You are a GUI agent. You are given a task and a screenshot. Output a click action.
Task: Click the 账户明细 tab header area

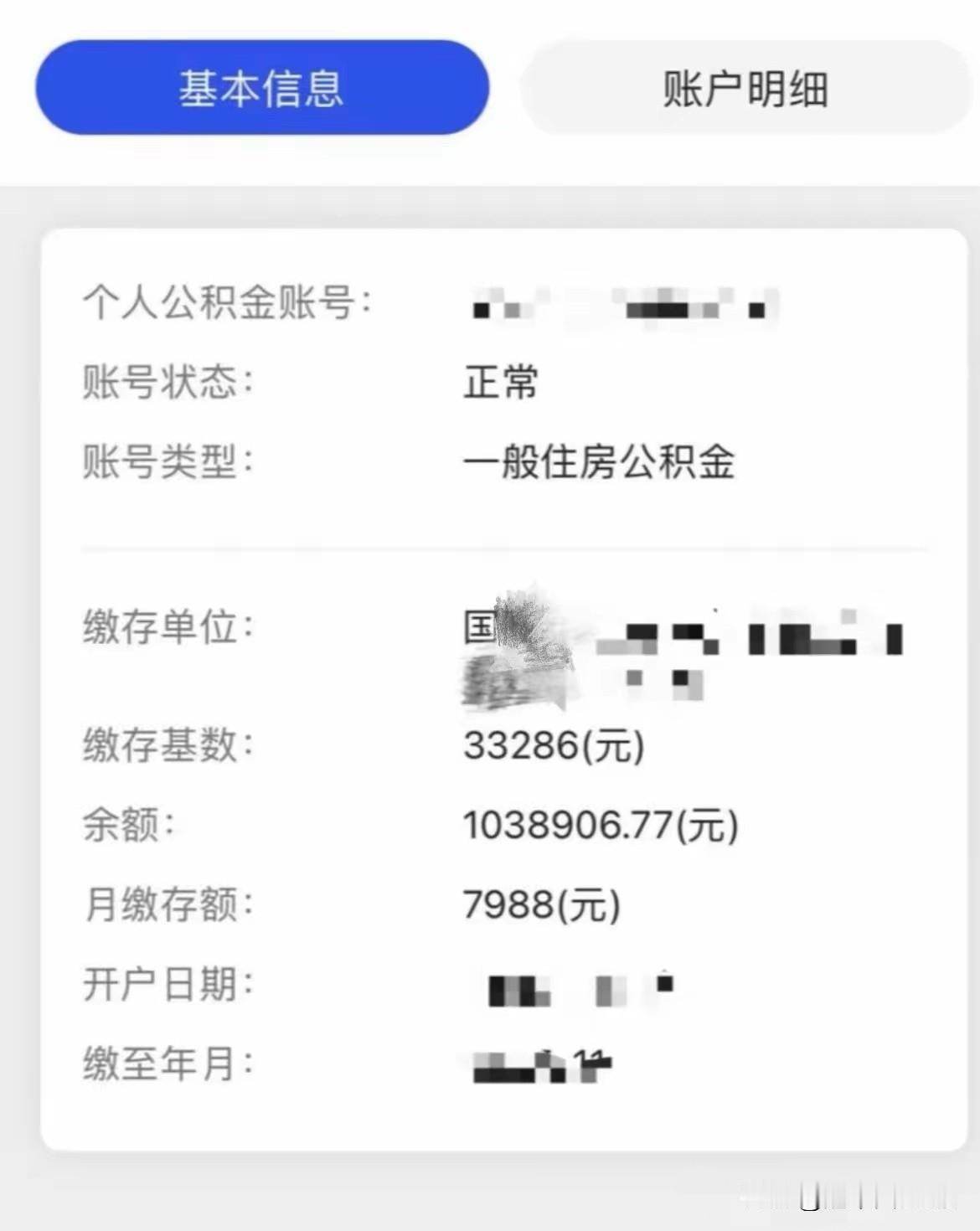coord(745,88)
